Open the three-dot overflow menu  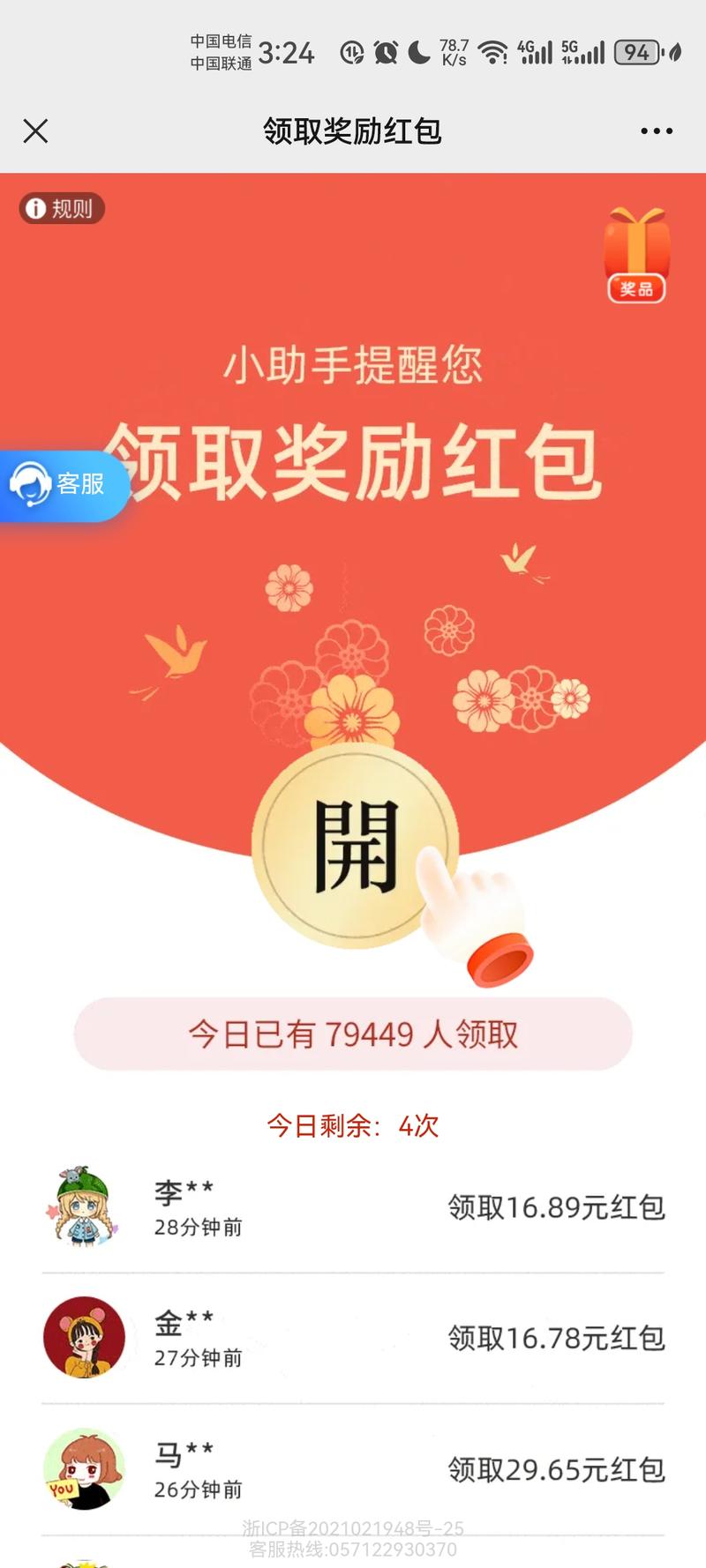(657, 131)
